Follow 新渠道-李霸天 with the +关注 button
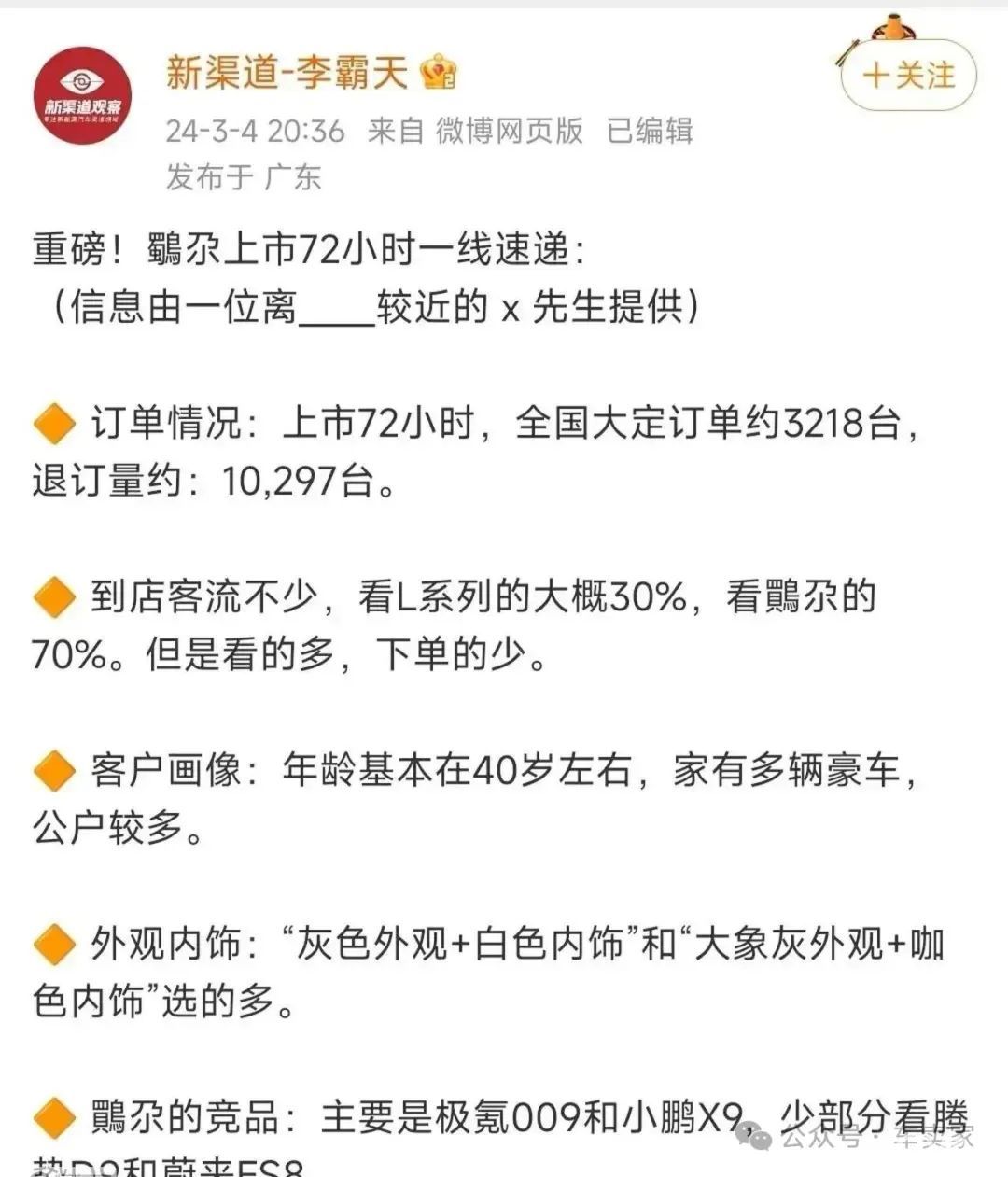Image resolution: width=1008 pixels, height=1177 pixels. point(908,76)
